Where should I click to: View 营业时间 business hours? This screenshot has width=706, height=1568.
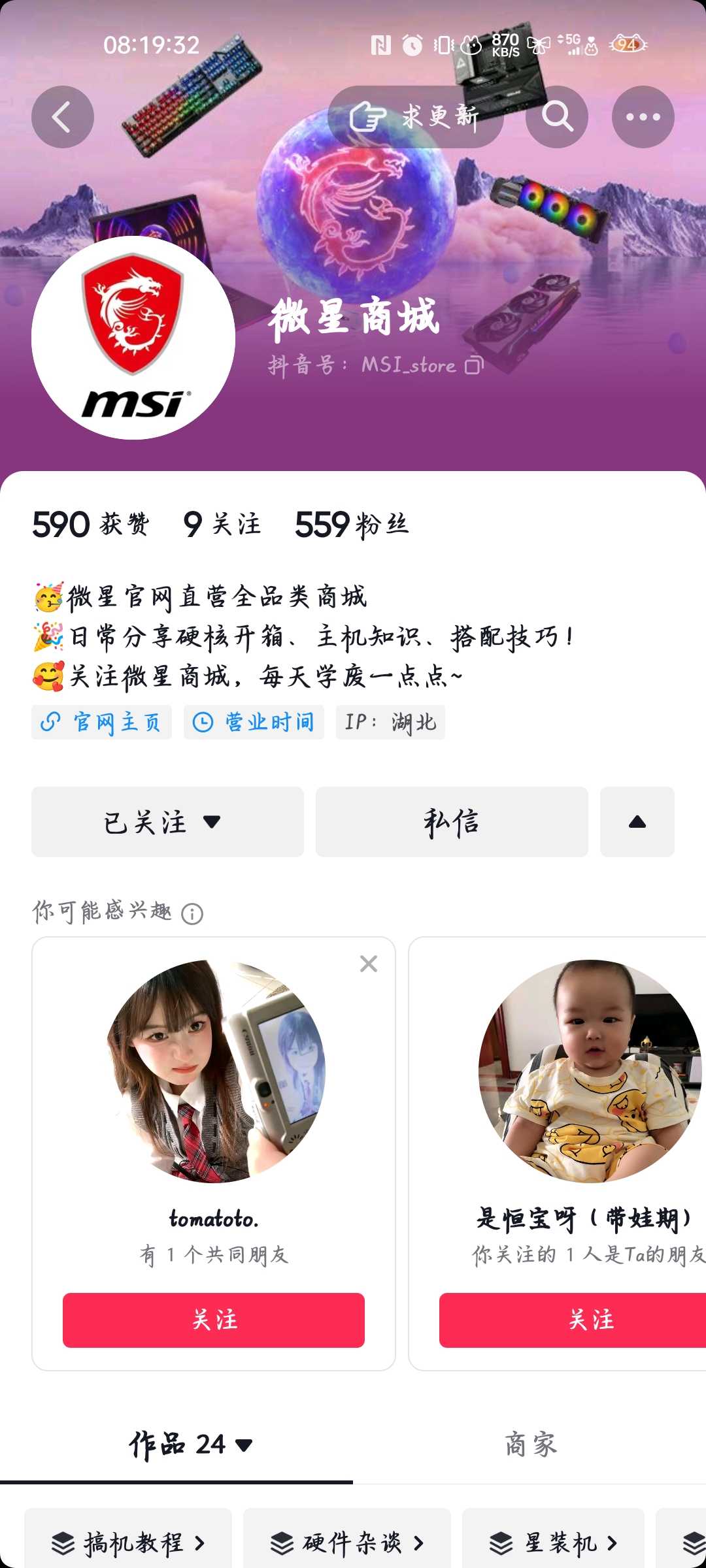254,722
